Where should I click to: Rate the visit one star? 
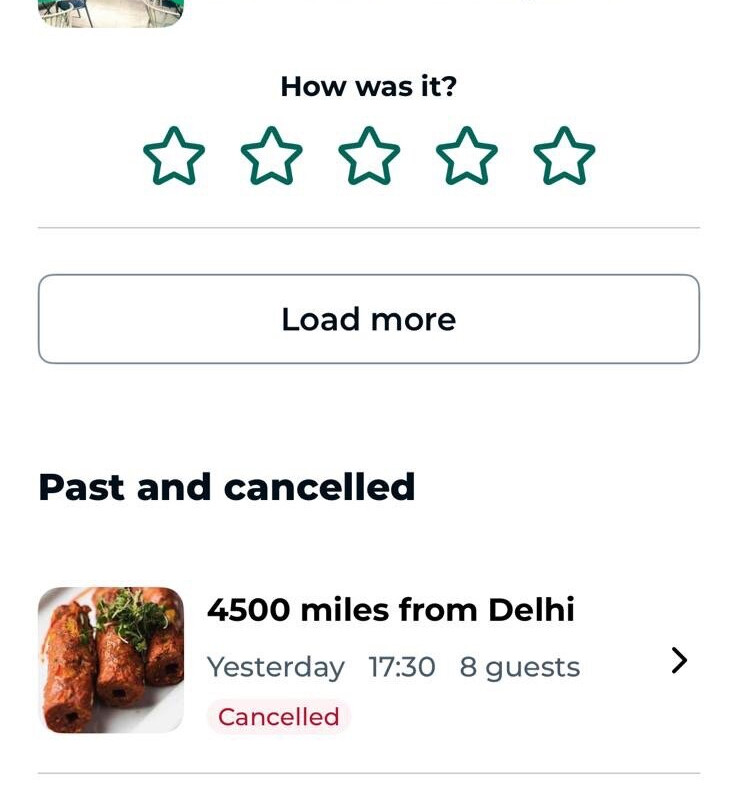click(174, 156)
